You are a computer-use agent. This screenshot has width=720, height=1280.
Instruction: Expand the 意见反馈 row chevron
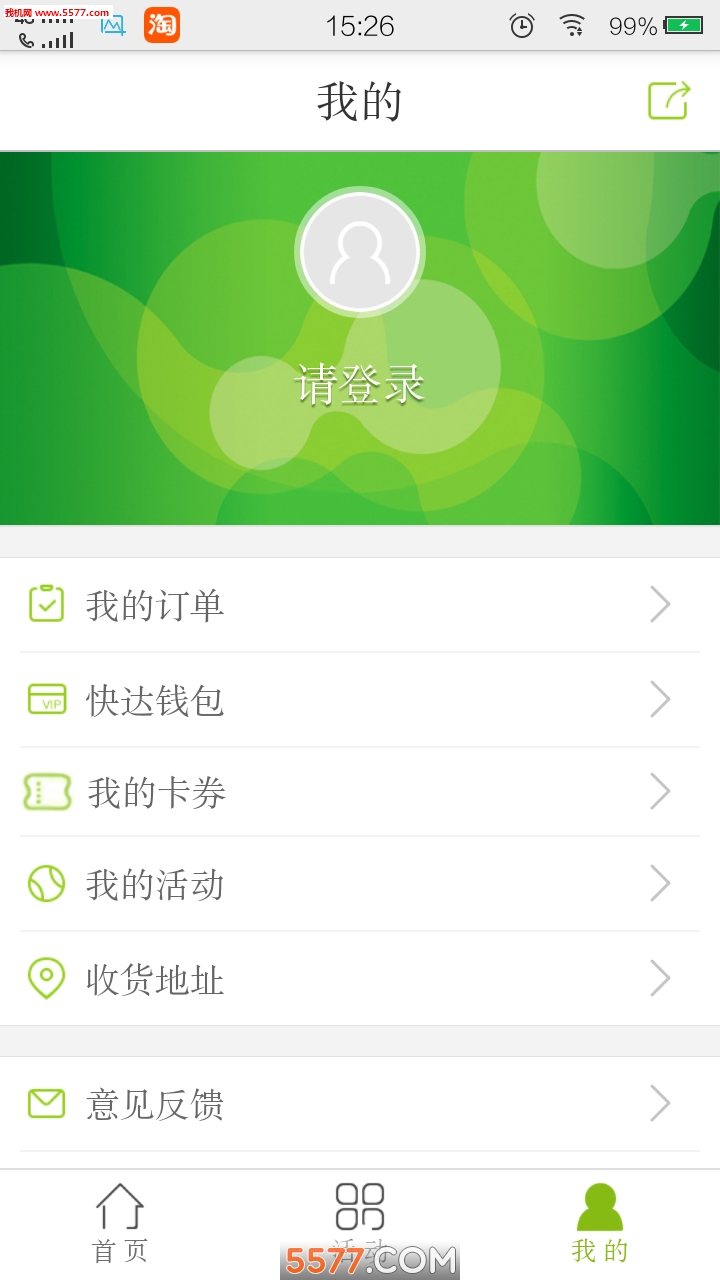(x=660, y=1103)
